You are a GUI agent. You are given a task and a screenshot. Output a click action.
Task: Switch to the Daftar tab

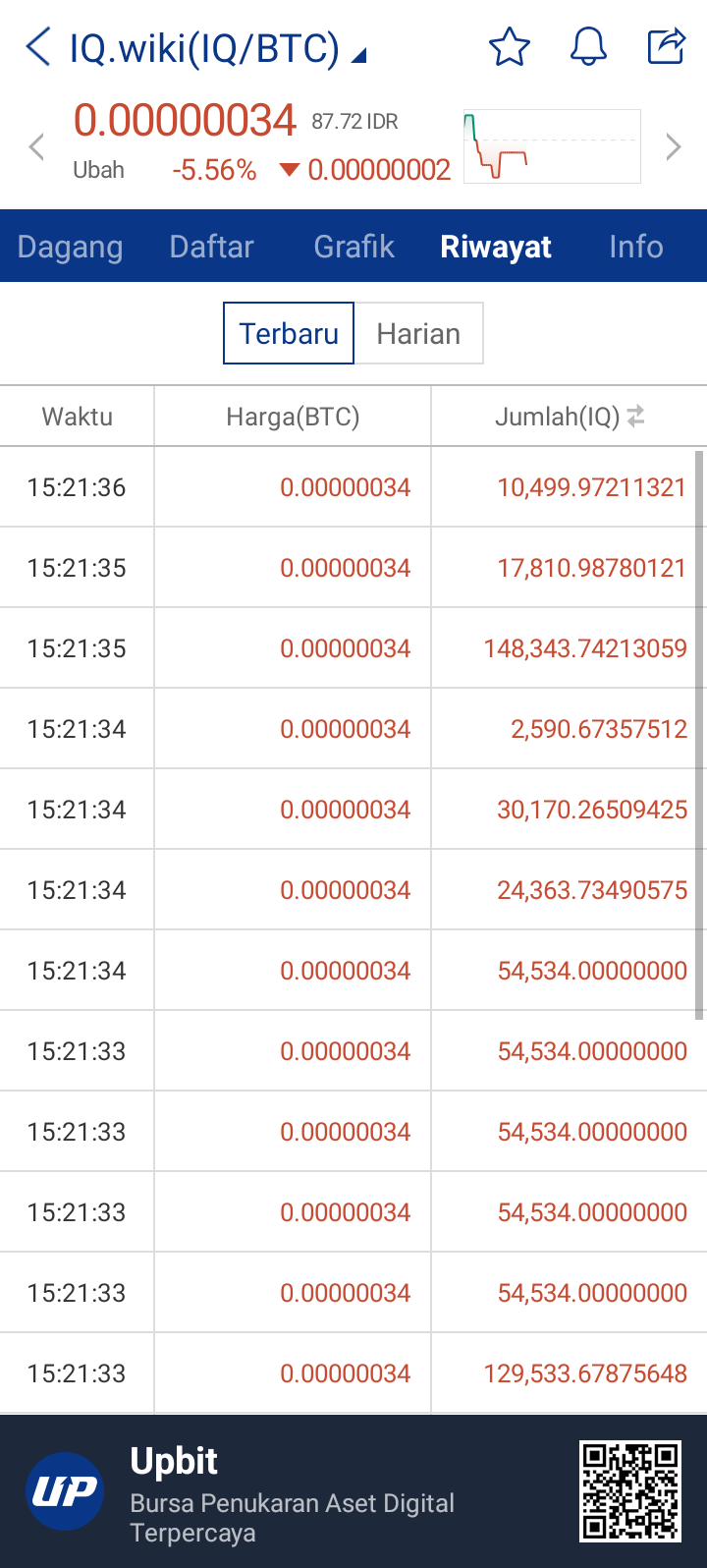click(x=211, y=247)
